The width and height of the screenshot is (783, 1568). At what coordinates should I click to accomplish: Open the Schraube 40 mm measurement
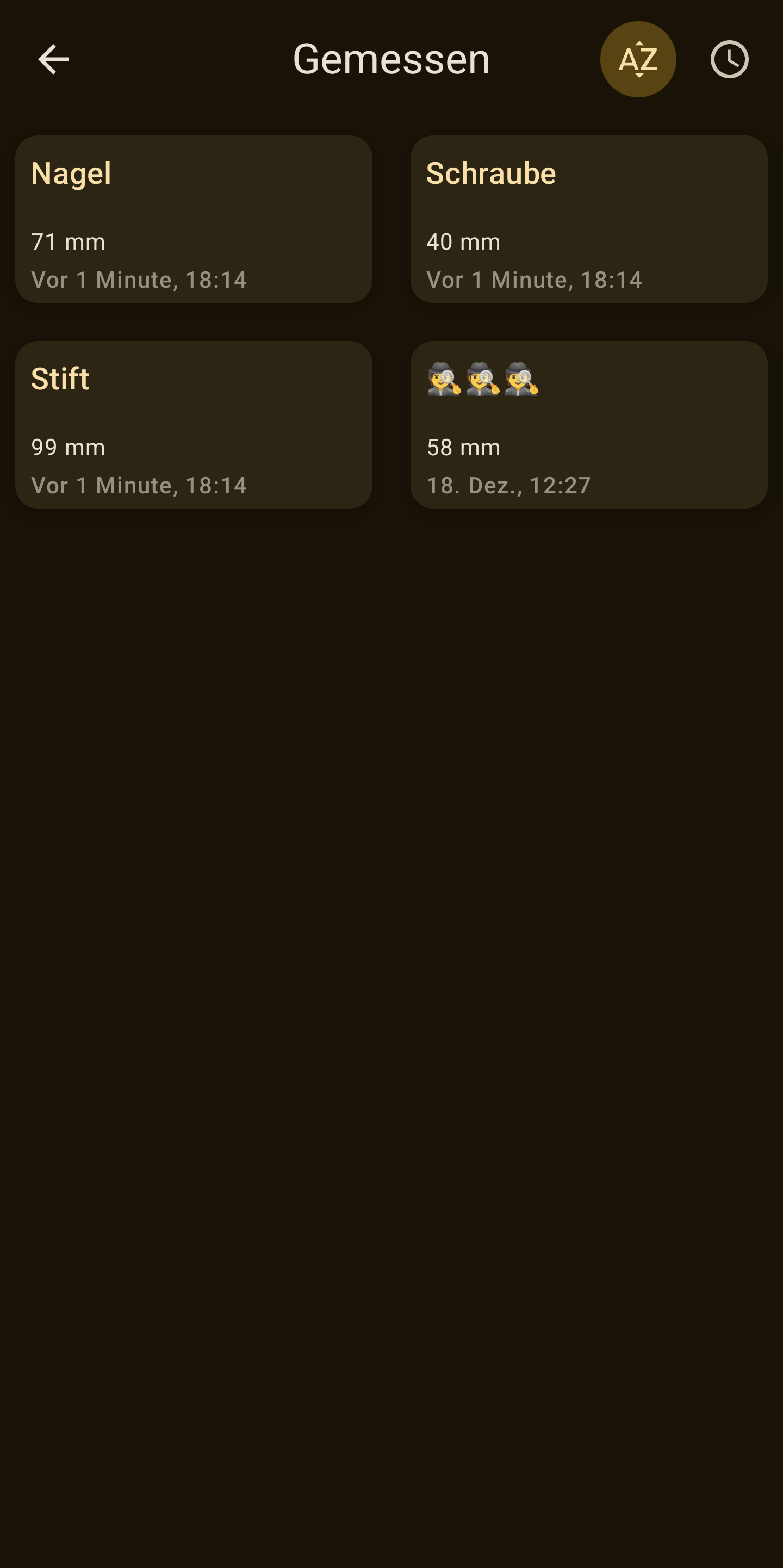point(588,219)
